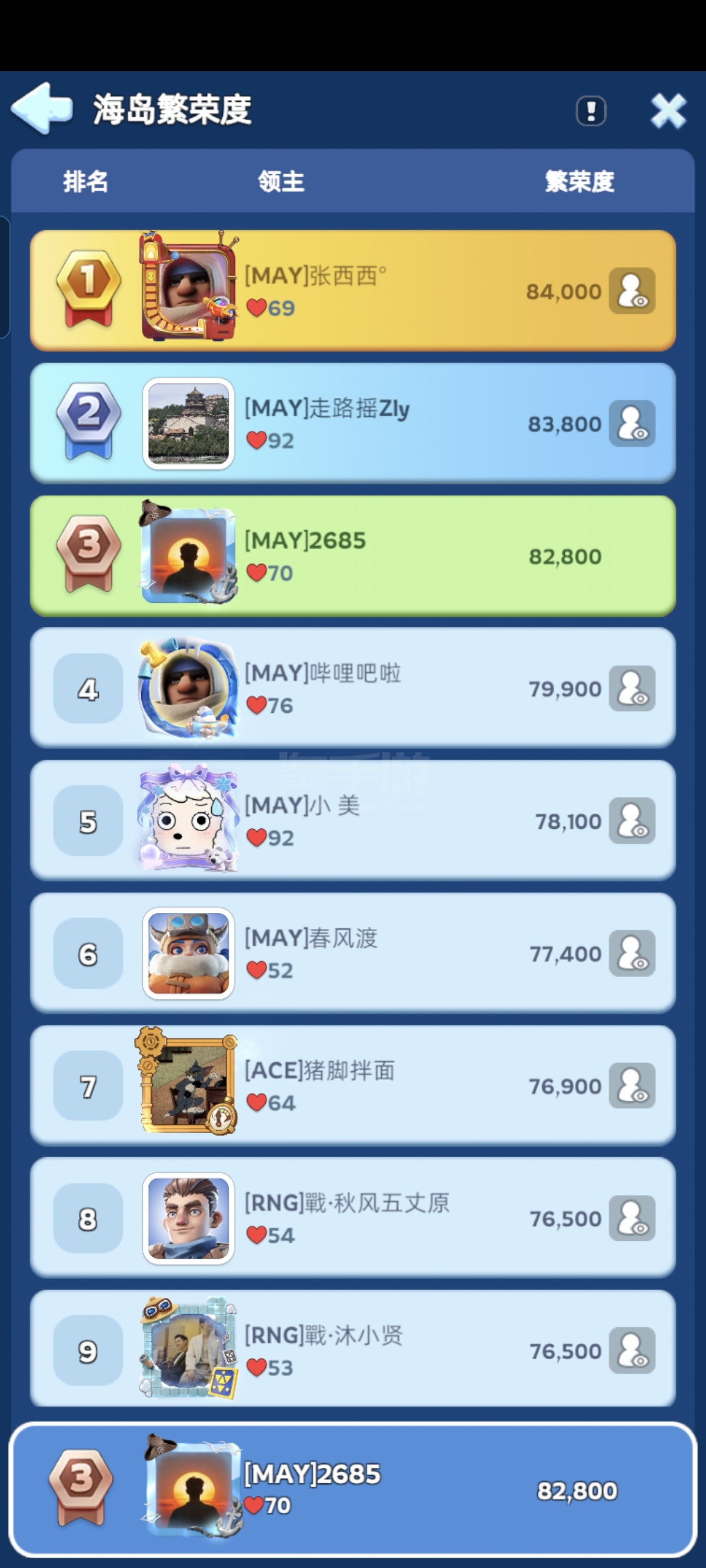The width and height of the screenshot is (706, 1568).
Task: Open avatar of [RNG]戰·秋风五丈原
Action: pyautogui.click(x=189, y=1218)
